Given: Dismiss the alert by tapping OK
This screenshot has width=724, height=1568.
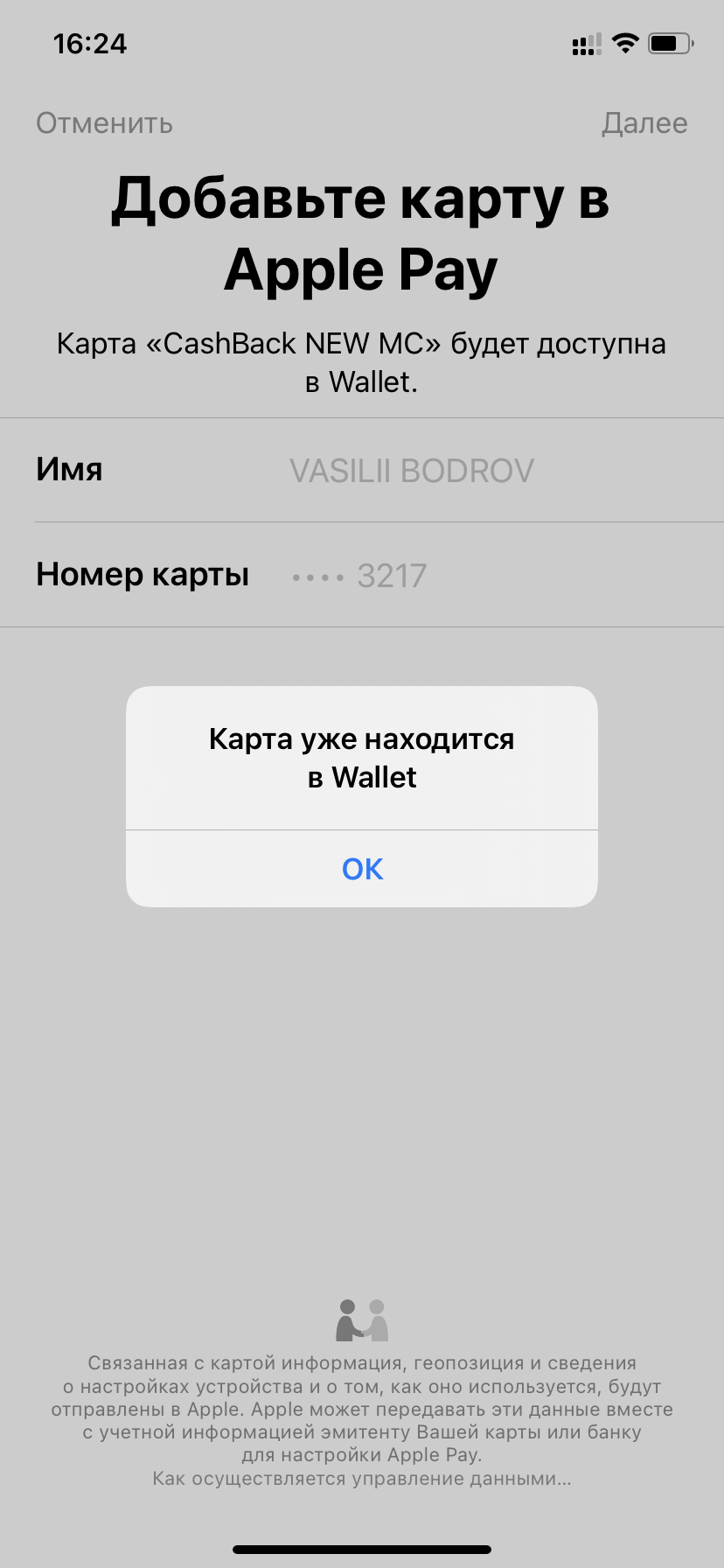Looking at the screenshot, I should point(362,868).
